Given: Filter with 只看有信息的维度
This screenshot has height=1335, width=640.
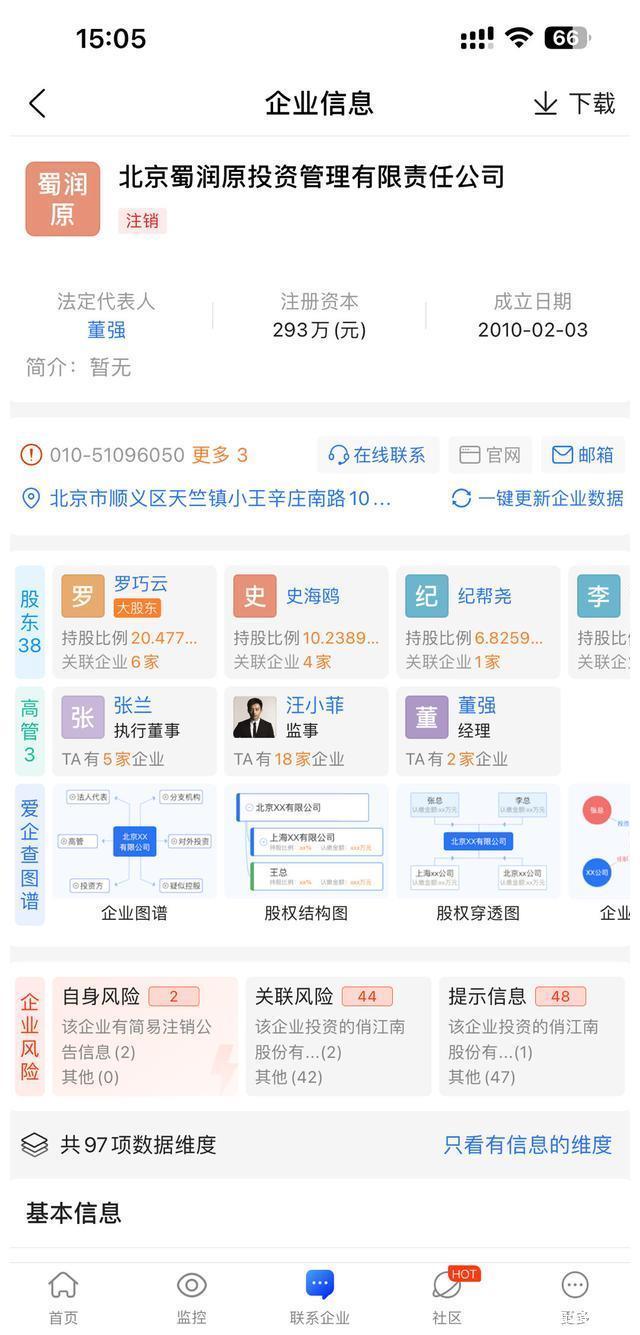Looking at the screenshot, I should pyautogui.click(x=528, y=1145).
